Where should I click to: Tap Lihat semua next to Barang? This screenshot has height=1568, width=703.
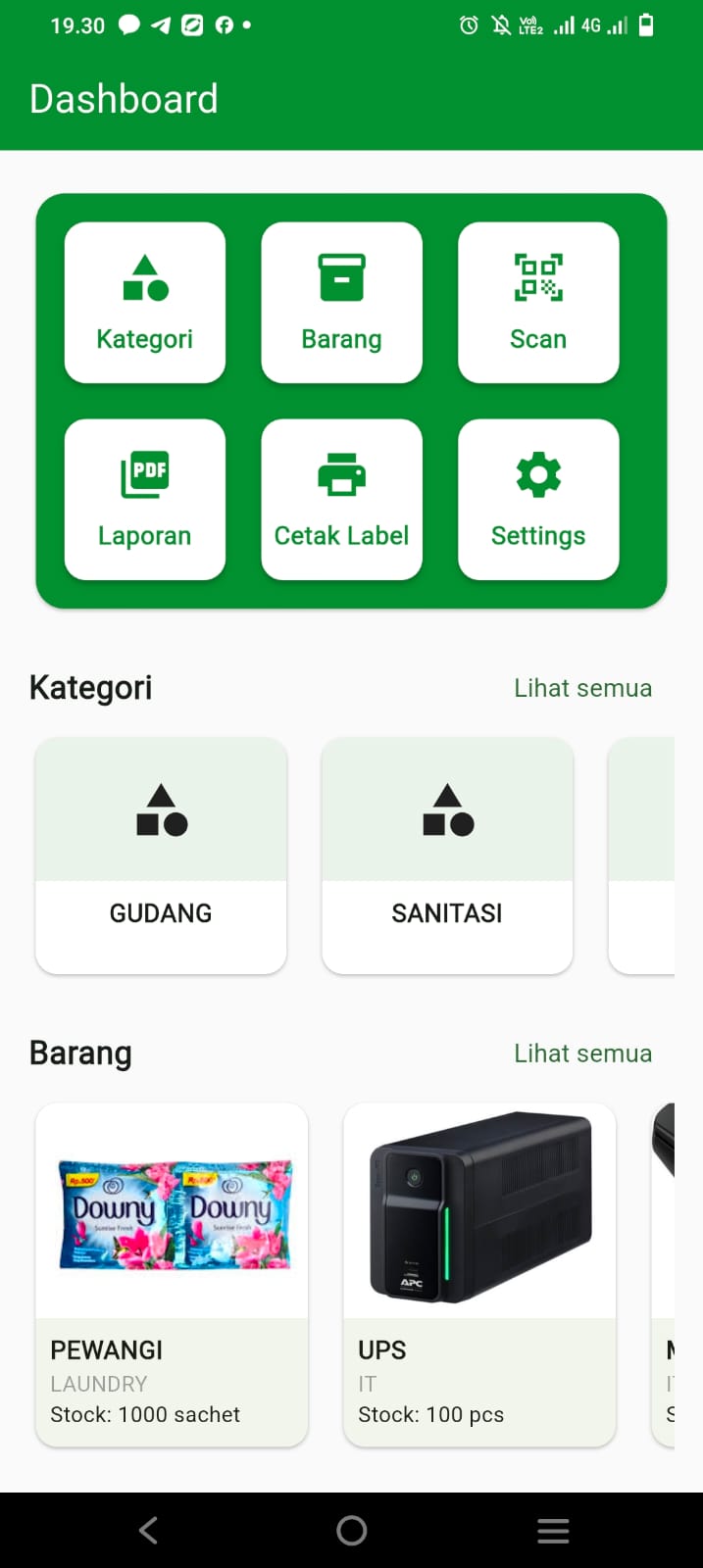(582, 1053)
